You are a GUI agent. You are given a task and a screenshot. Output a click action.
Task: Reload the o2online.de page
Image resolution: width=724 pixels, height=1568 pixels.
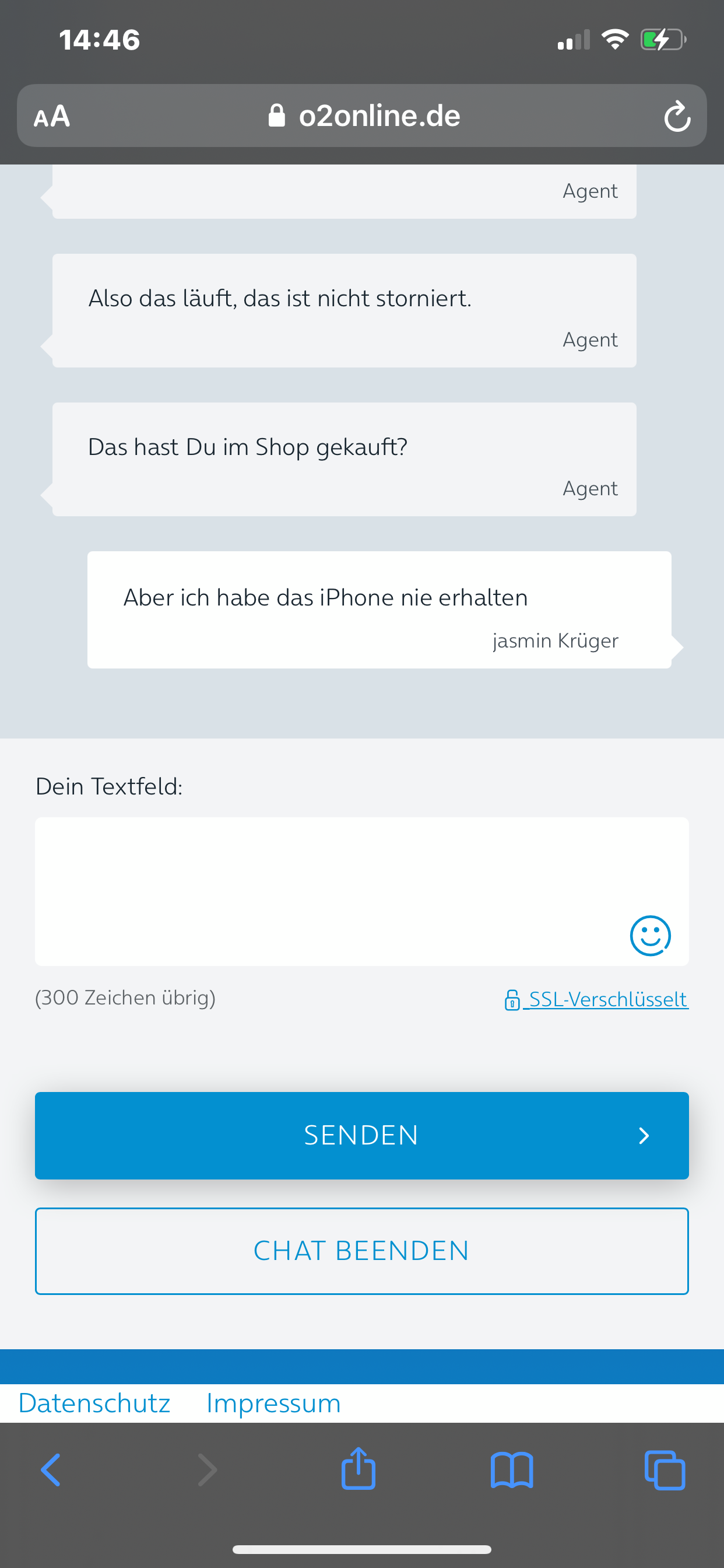tap(677, 116)
